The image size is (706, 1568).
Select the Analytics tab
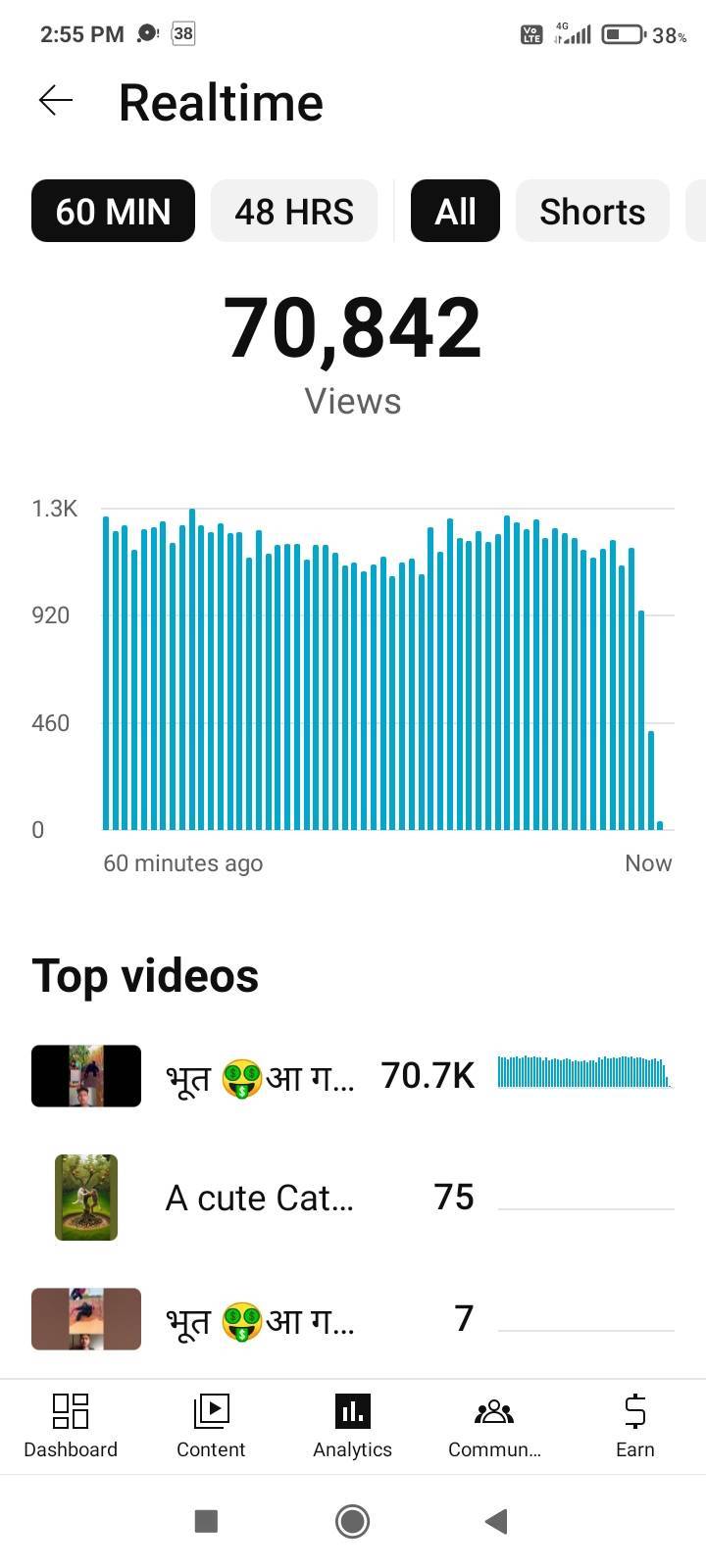tap(352, 1426)
